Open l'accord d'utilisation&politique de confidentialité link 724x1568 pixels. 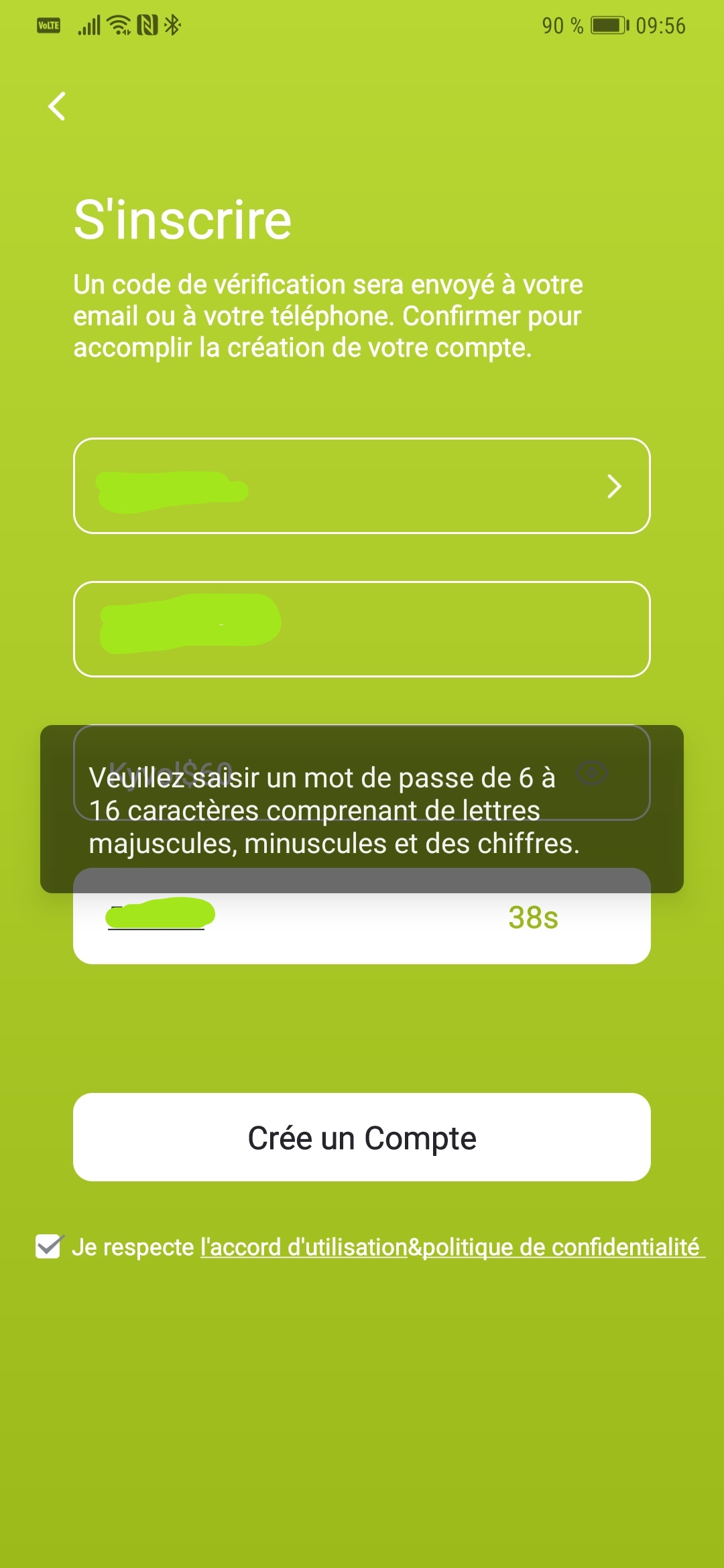[x=452, y=1247]
